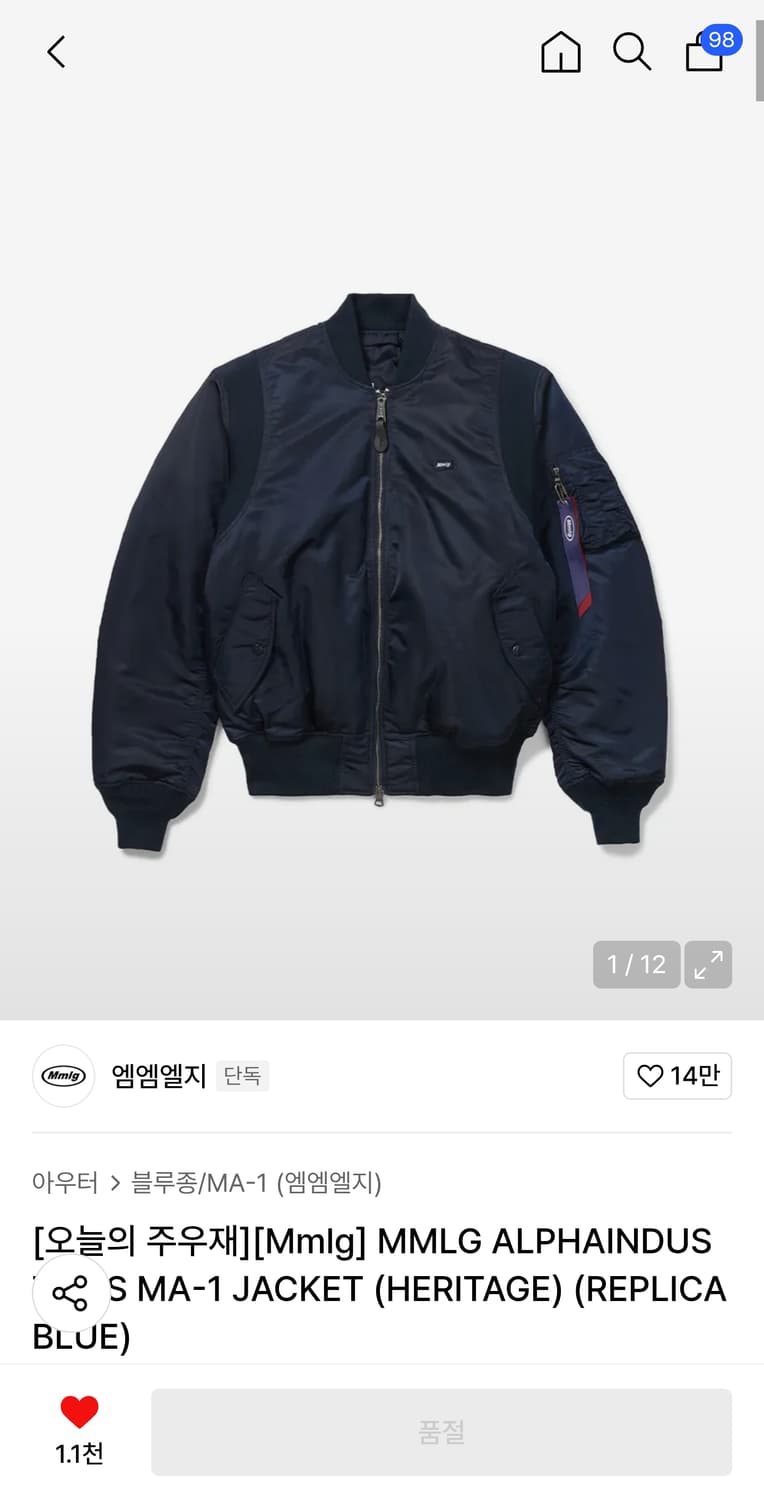Tap the 단독 exclusive label
Image resolution: width=764 pixels, height=1500 pixels.
pos(242,1075)
